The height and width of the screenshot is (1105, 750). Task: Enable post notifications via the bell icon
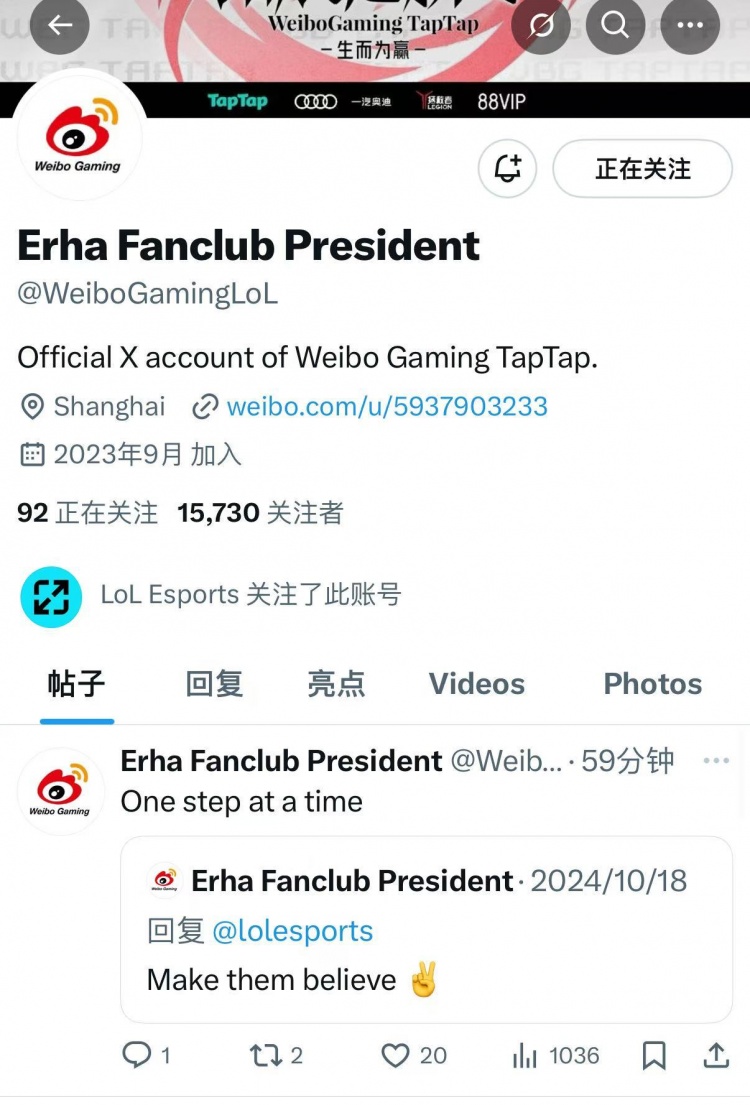coord(507,169)
